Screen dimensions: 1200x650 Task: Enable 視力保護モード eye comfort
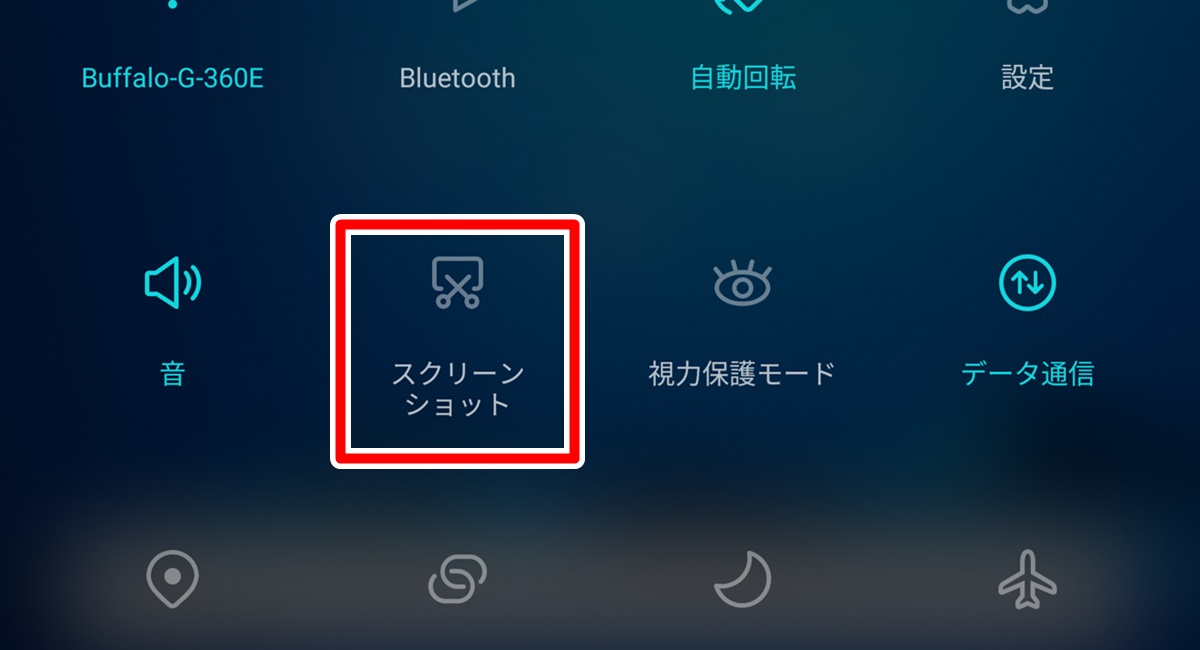(x=742, y=284)
